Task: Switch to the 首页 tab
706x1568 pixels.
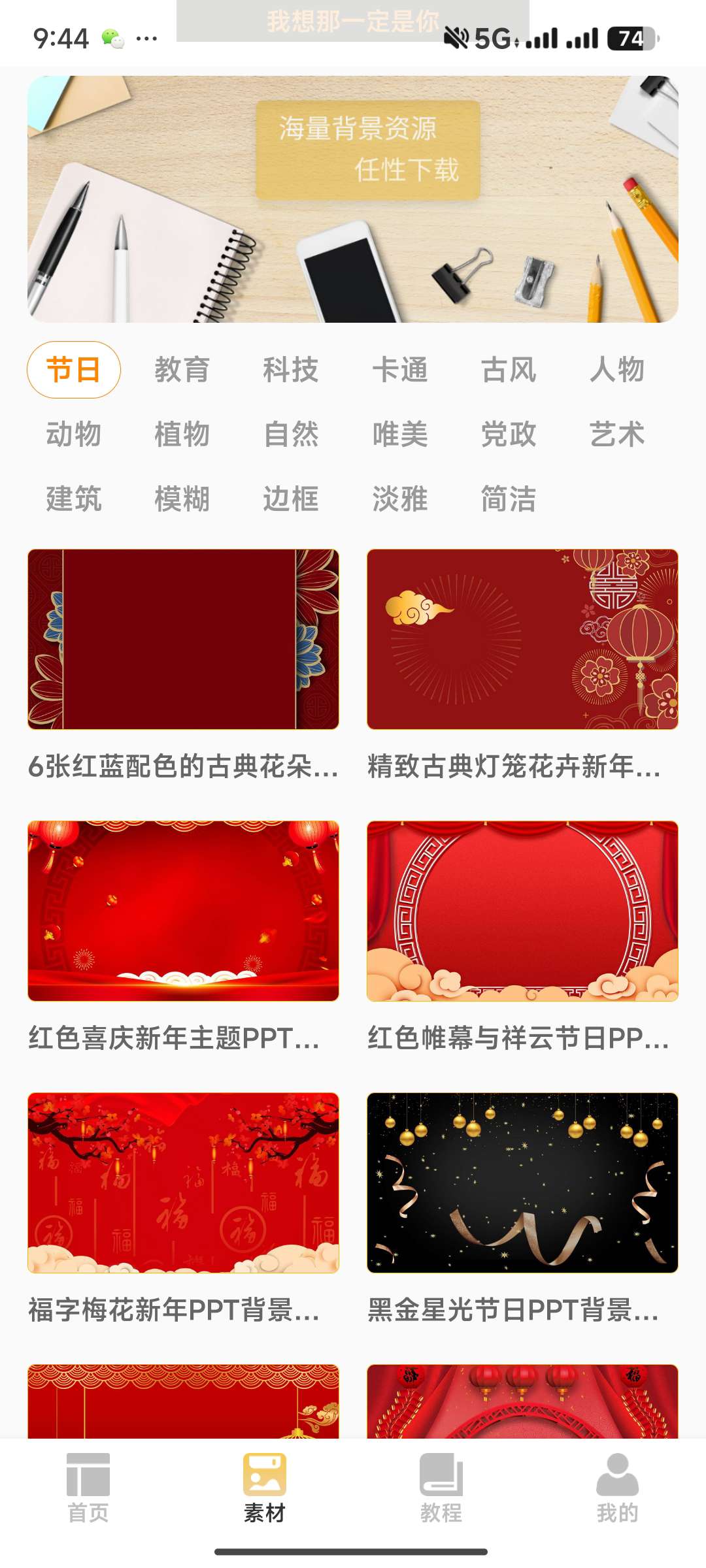Action: 88,1488
